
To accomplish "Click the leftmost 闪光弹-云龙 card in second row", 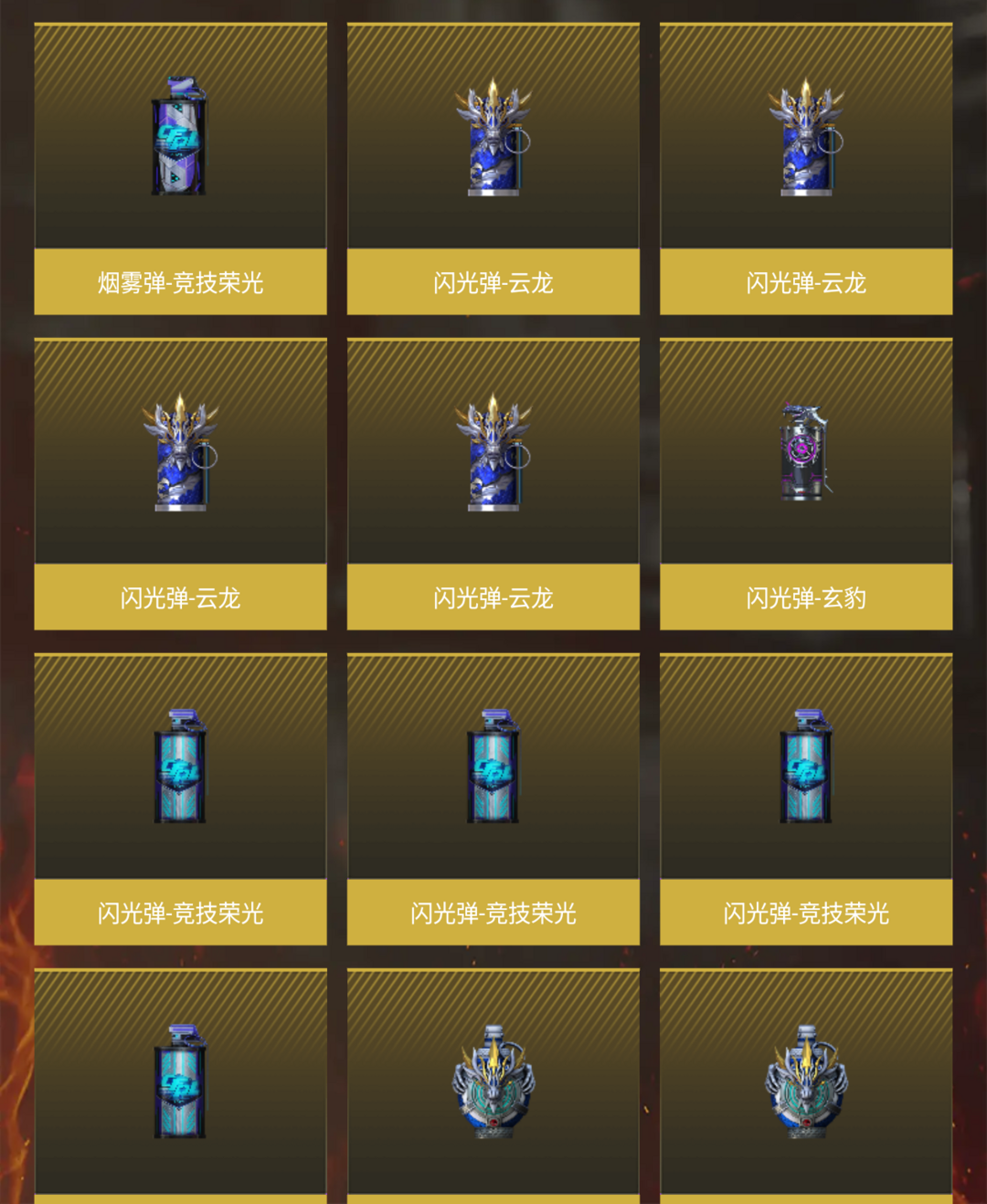I will point(180,457).
